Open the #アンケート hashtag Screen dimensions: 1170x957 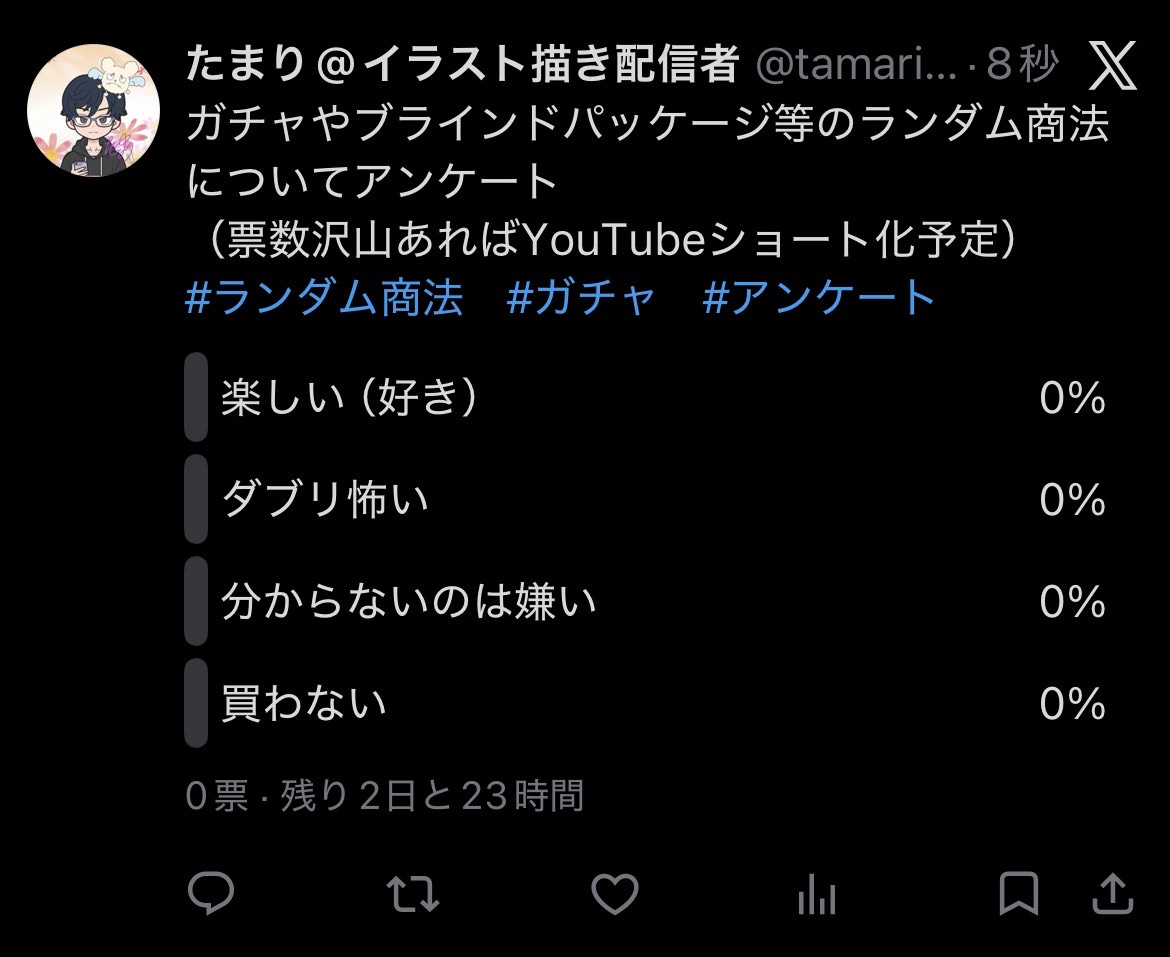(x=819, y=298)
